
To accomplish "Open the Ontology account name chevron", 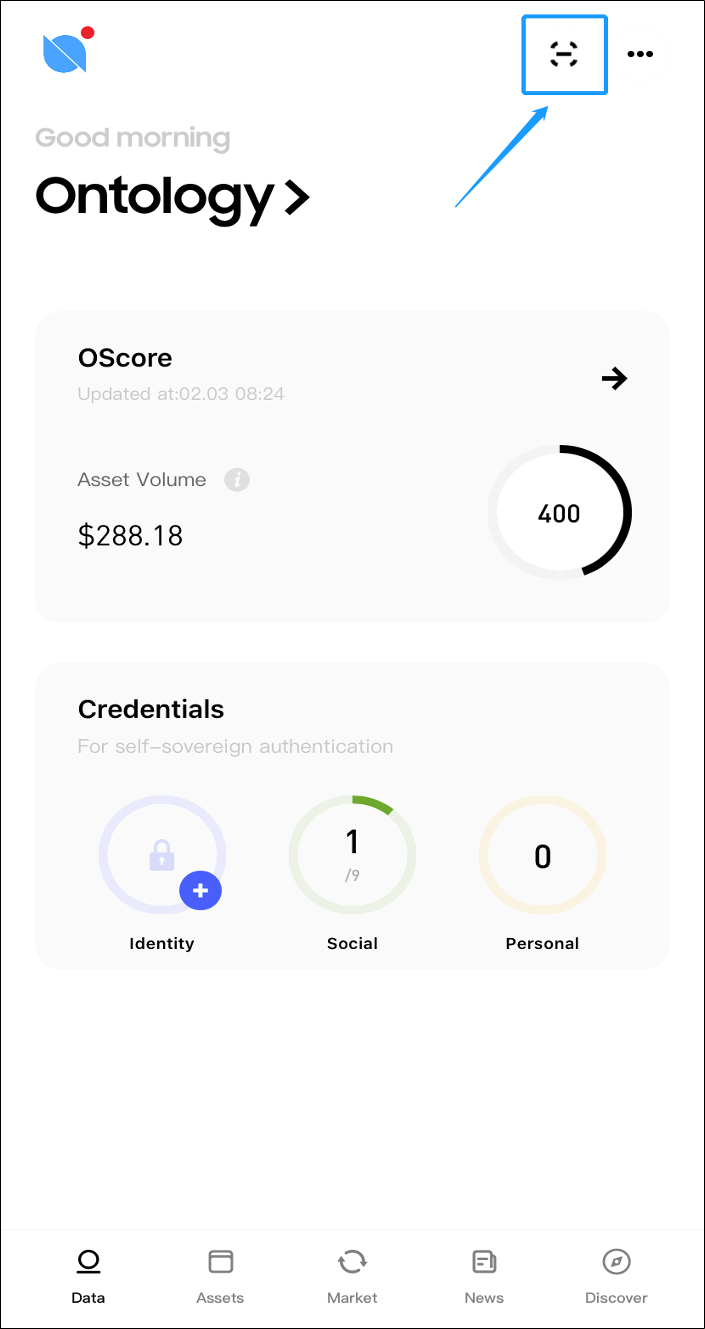I will [x=297, y=198].
